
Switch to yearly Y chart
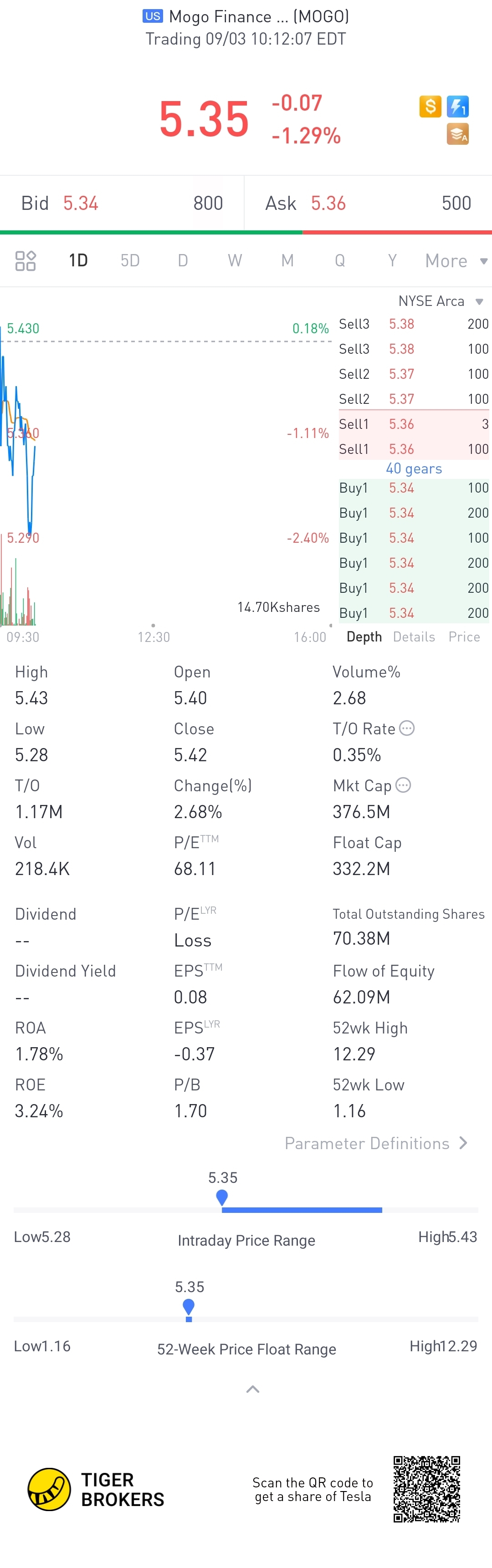(392, 260)
